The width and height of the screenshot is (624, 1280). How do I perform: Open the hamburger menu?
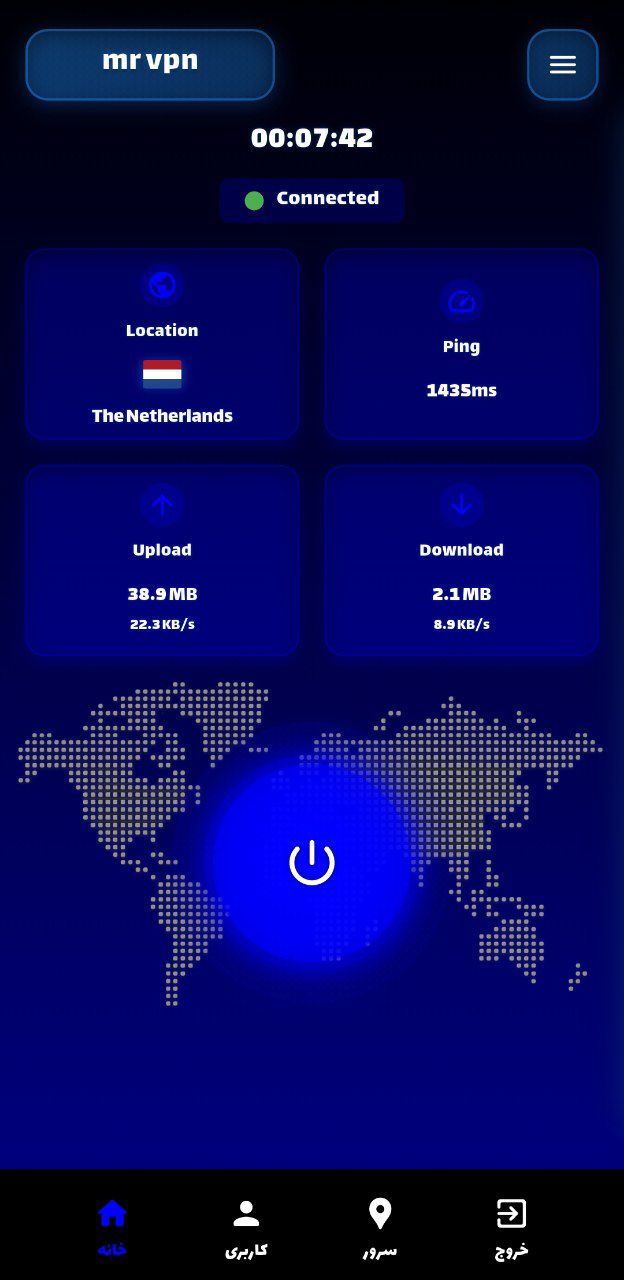562,65
